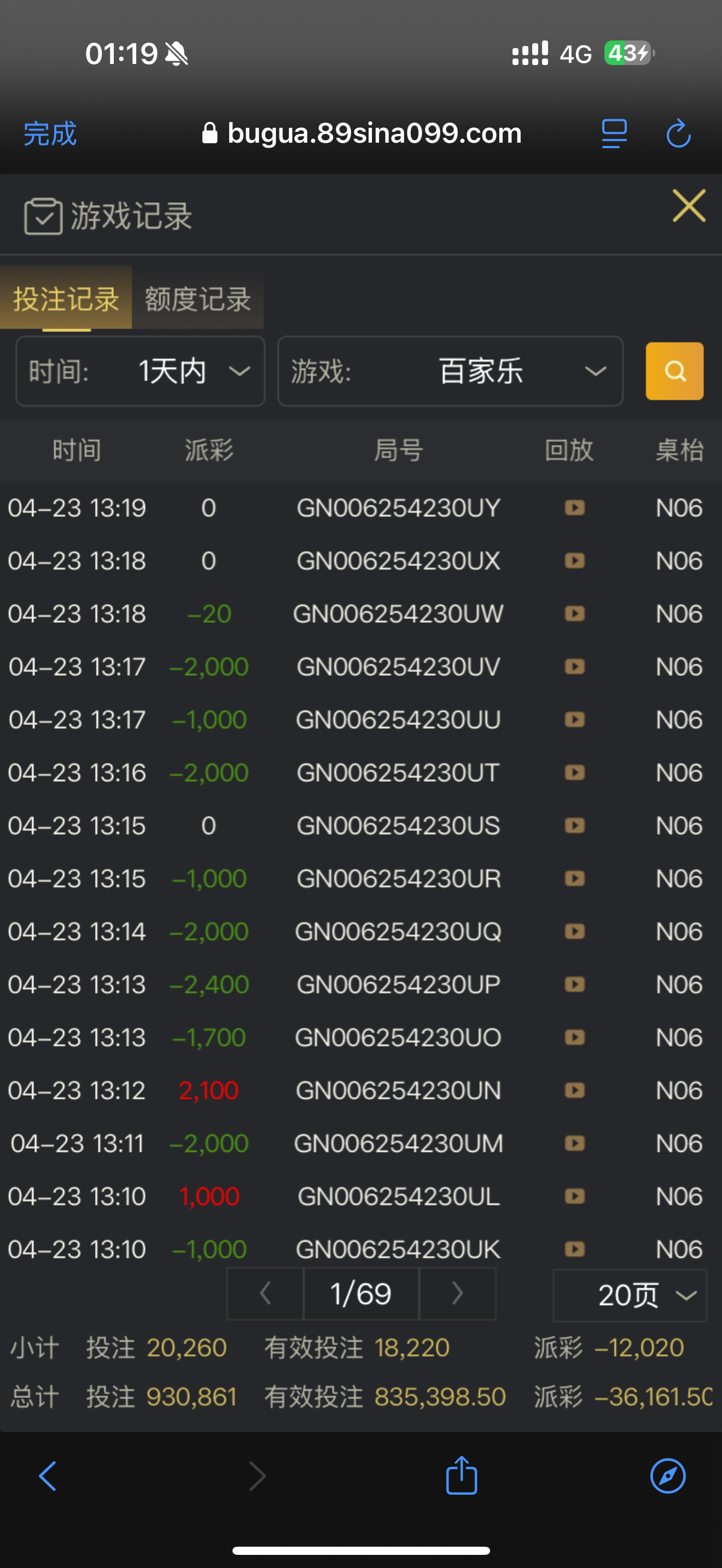Play replay for round GN006254230UY
Image resolution: width=722 pixels, height=1568 pixels.
point(574,508)
